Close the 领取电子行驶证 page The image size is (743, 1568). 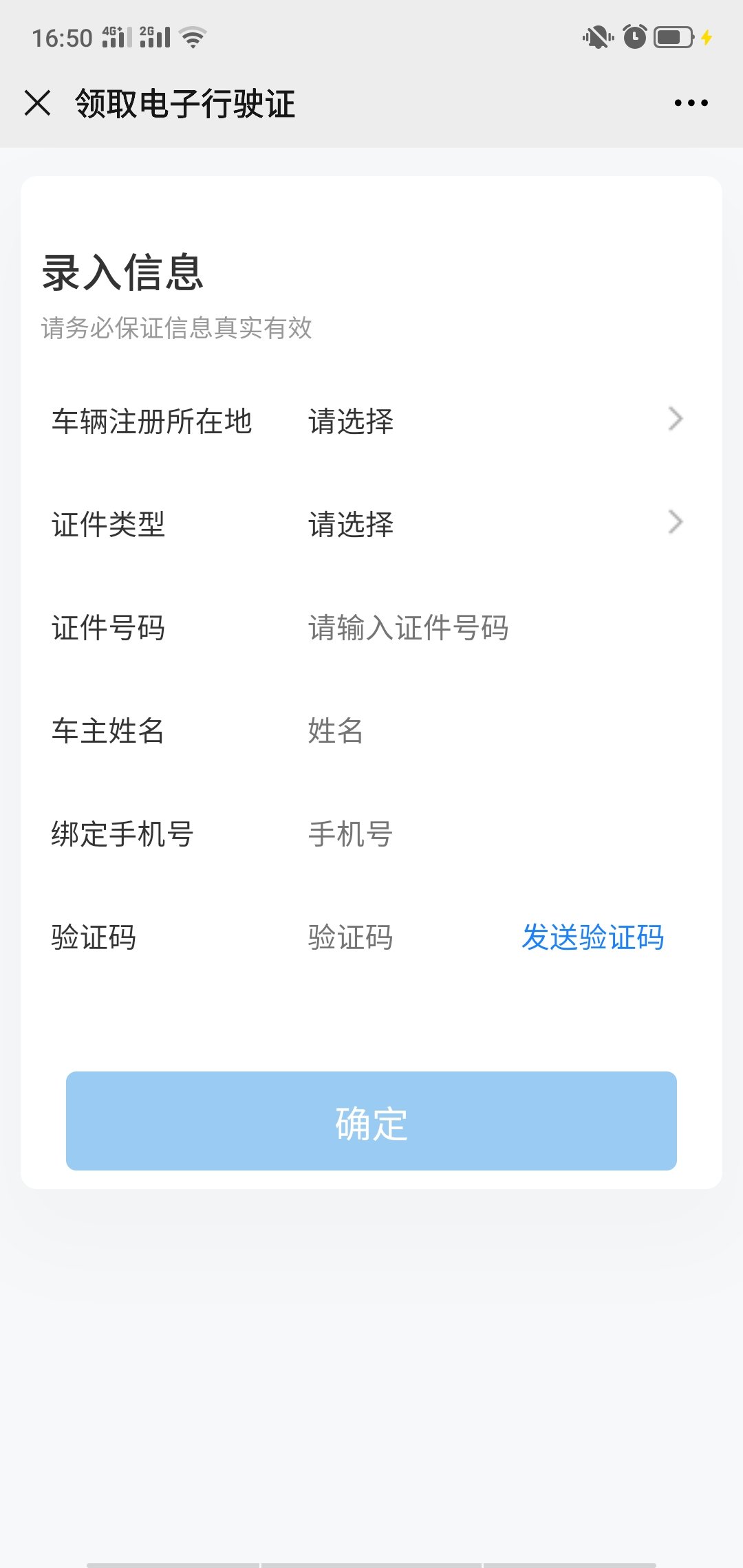click(x=38, y=103)
